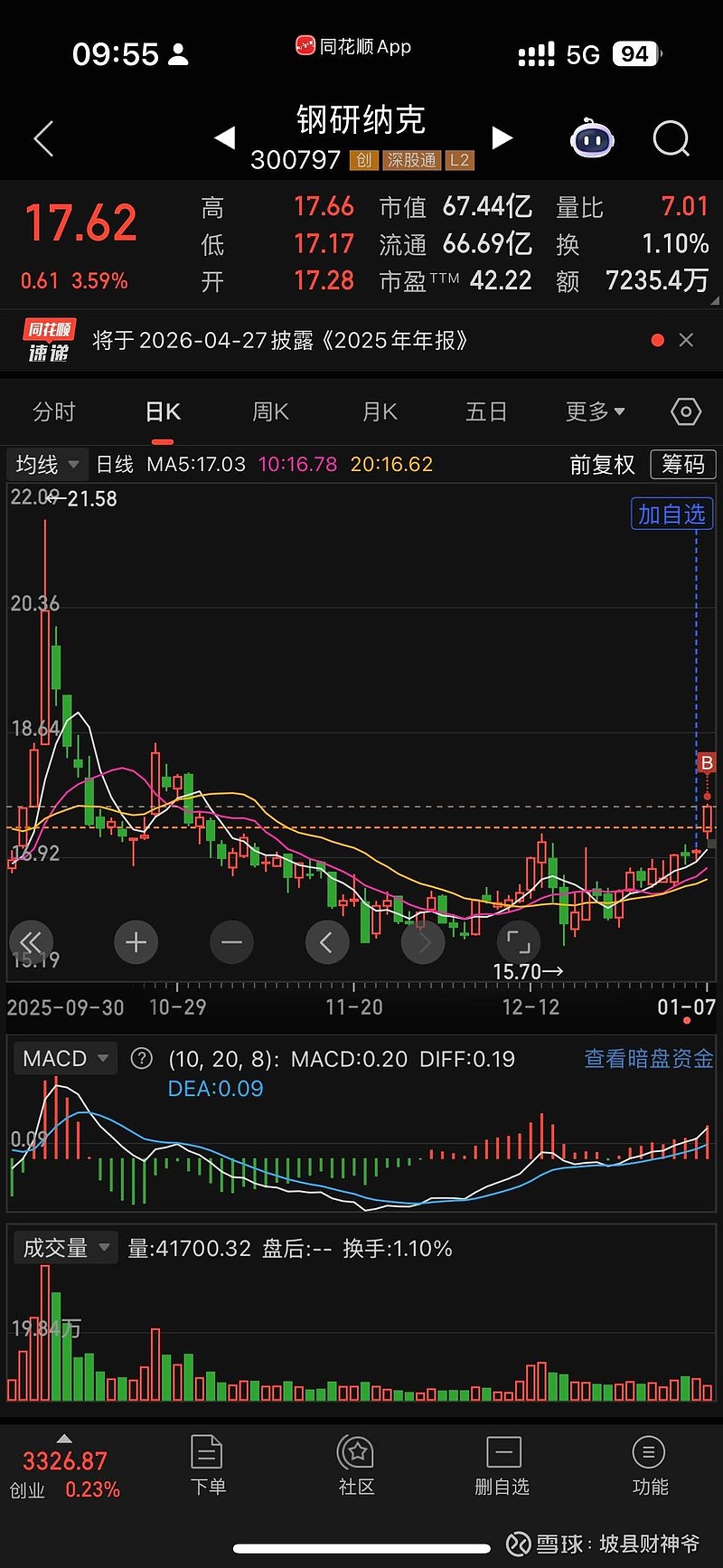The width and height of the screenshot is (723, 1568).
Task: Go back using the top-left arrow
Action: coord(43,139)
